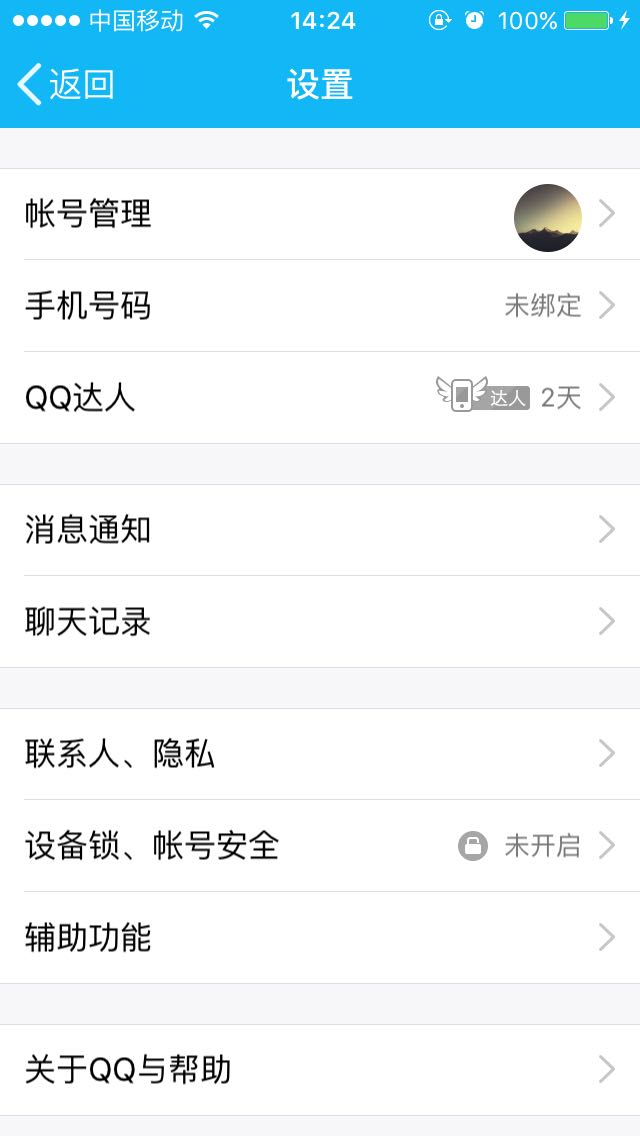Open 联系人、隐私 settings
Viewport: 640px width, 1136px height.
point(320,754)
